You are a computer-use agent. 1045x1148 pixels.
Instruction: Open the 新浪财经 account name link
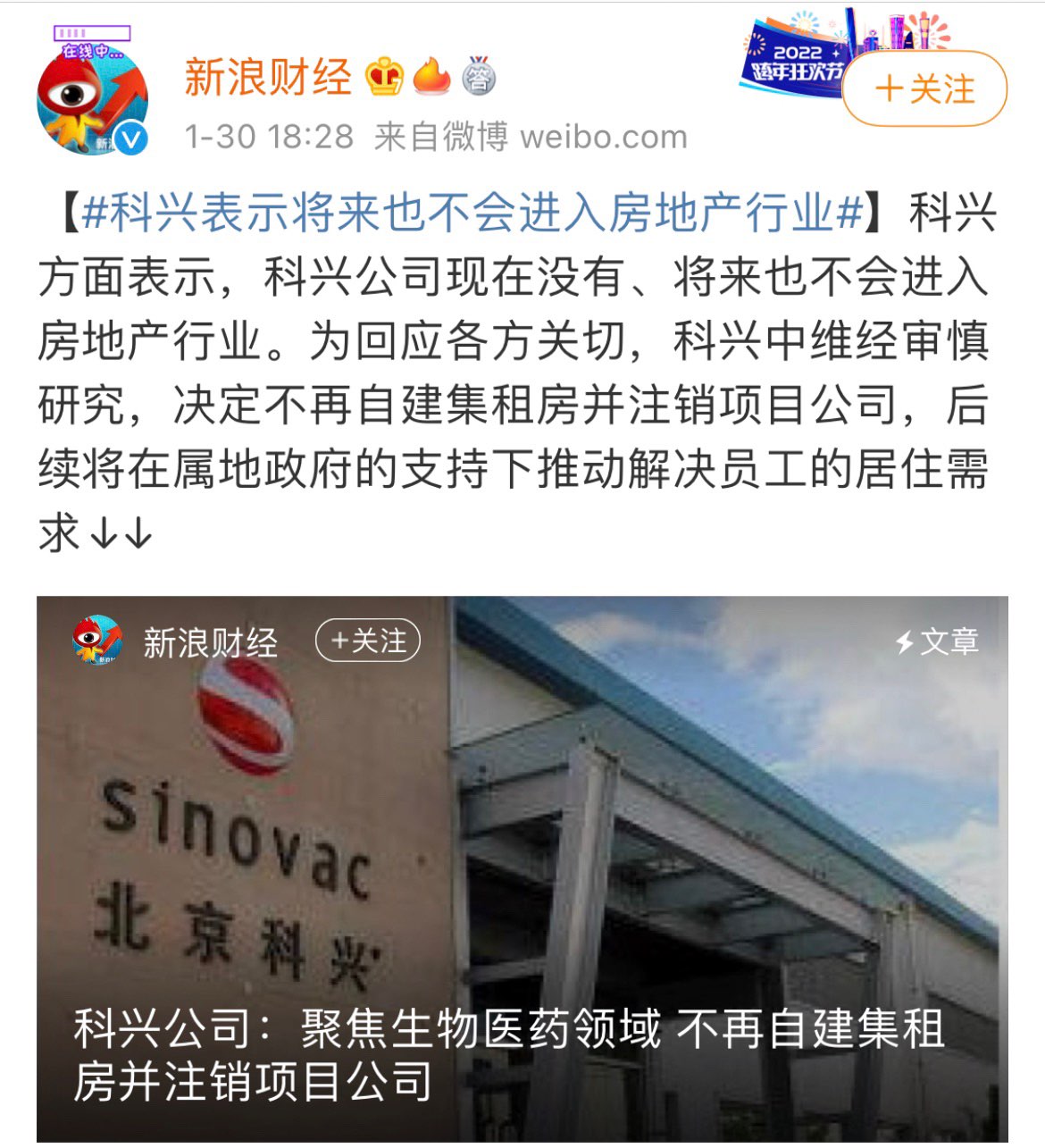[267, 77]
